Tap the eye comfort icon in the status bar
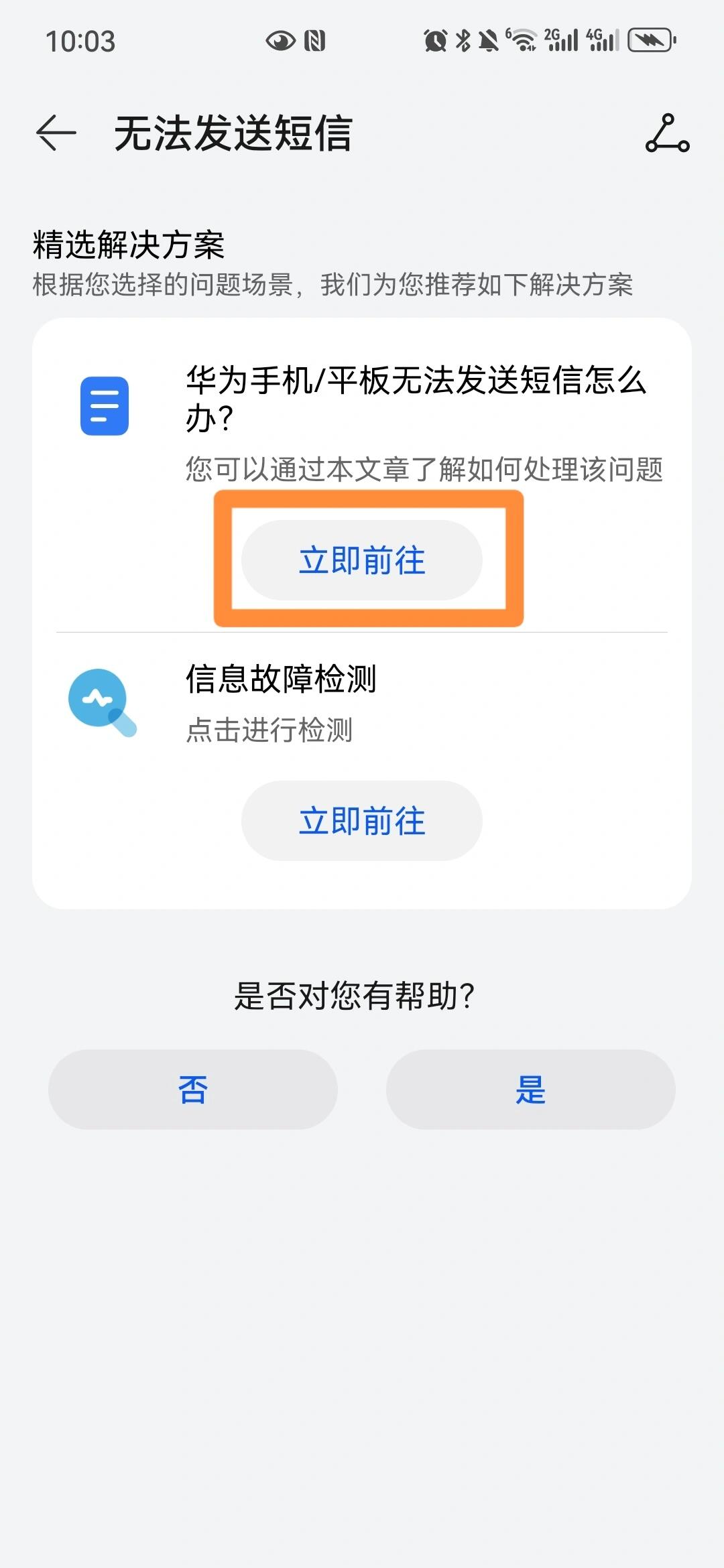Screen dimensions: 724x1568 pos(281,40)
